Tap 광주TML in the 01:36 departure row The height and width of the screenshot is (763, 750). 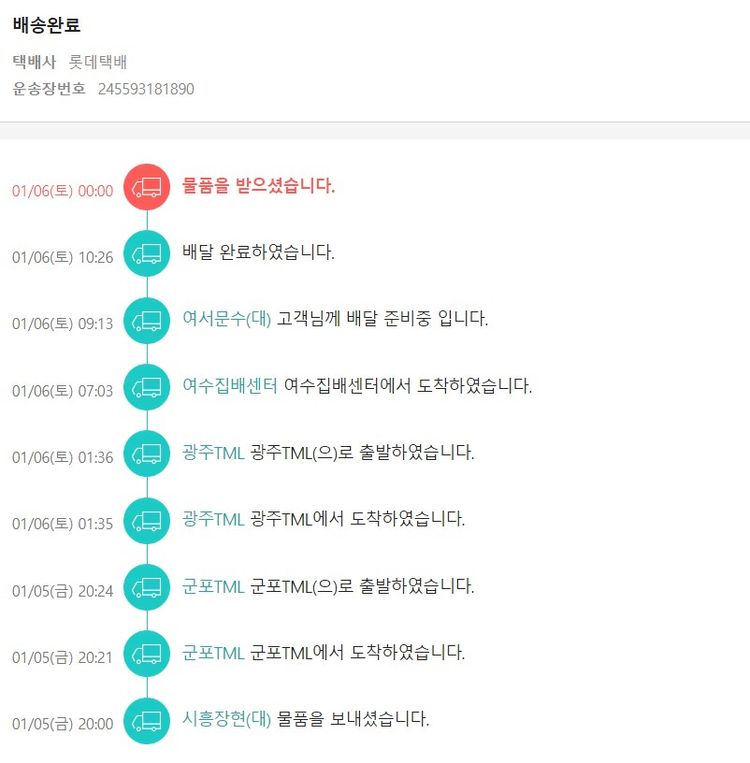click(x=213, y=452)
